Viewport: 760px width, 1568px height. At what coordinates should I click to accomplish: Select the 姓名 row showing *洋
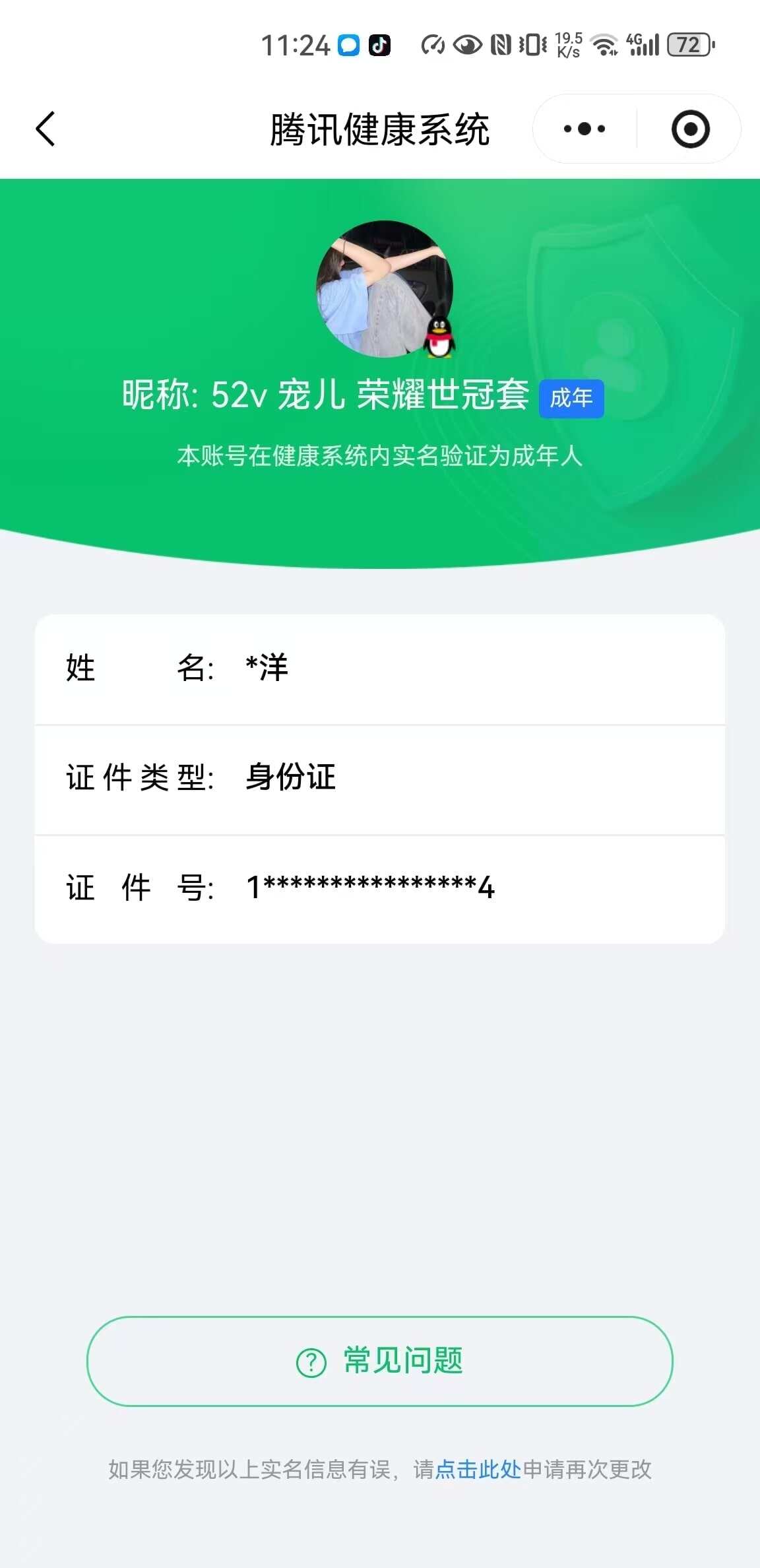(380, 669)
